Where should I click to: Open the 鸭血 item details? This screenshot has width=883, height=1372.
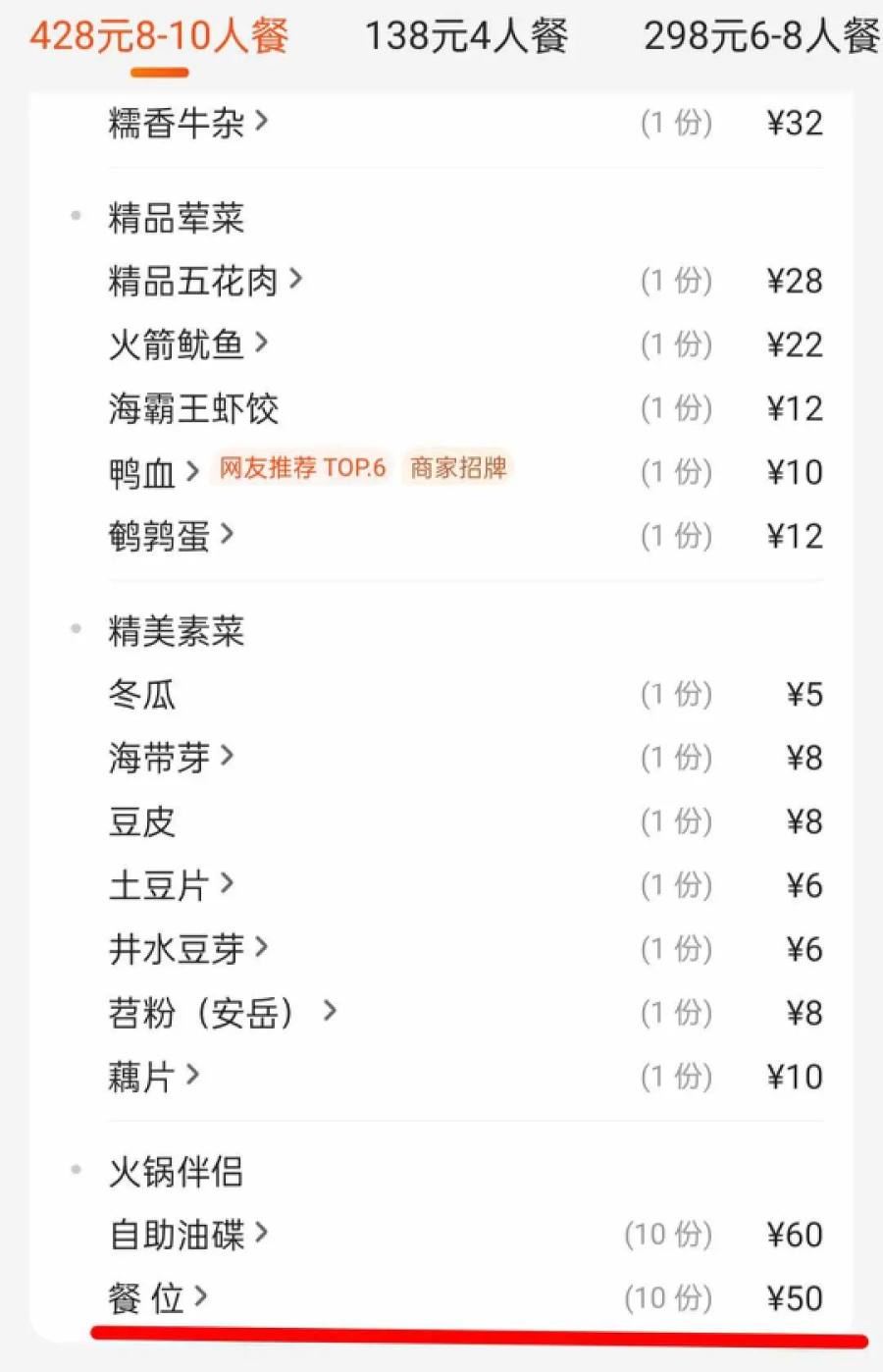click(x=153, y=472)
